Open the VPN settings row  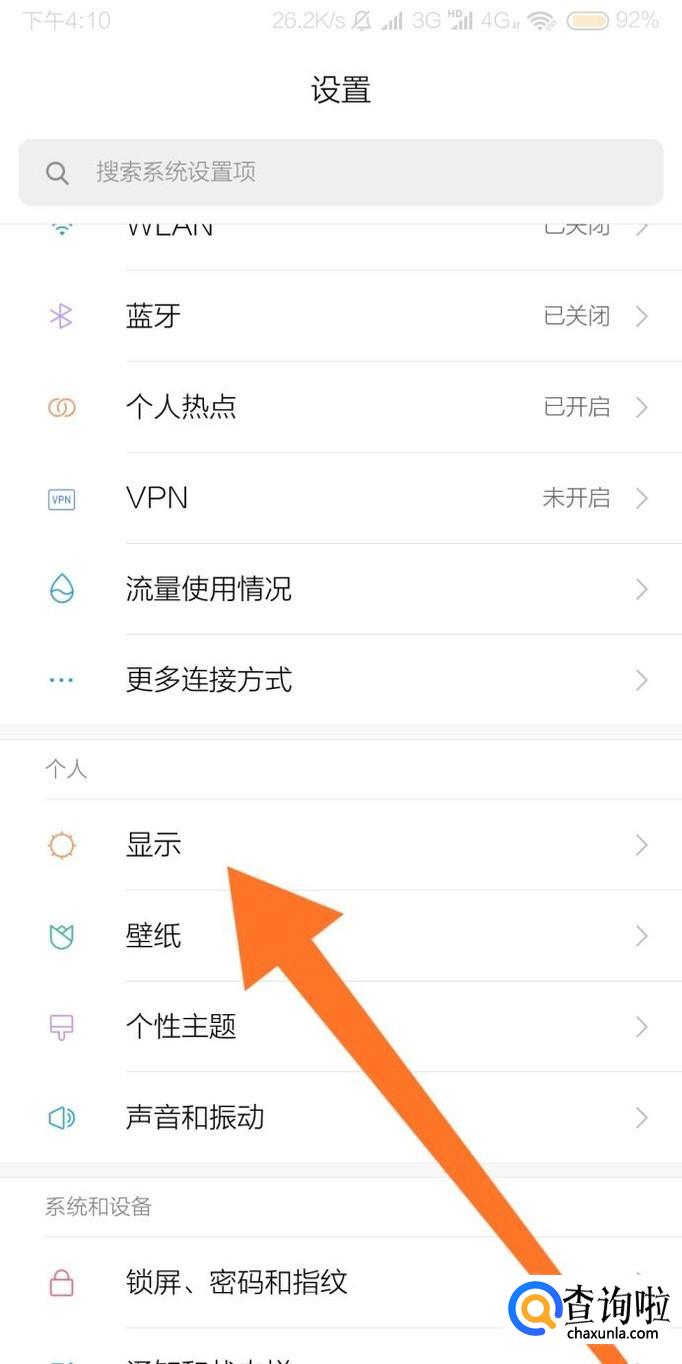point(341,498)
